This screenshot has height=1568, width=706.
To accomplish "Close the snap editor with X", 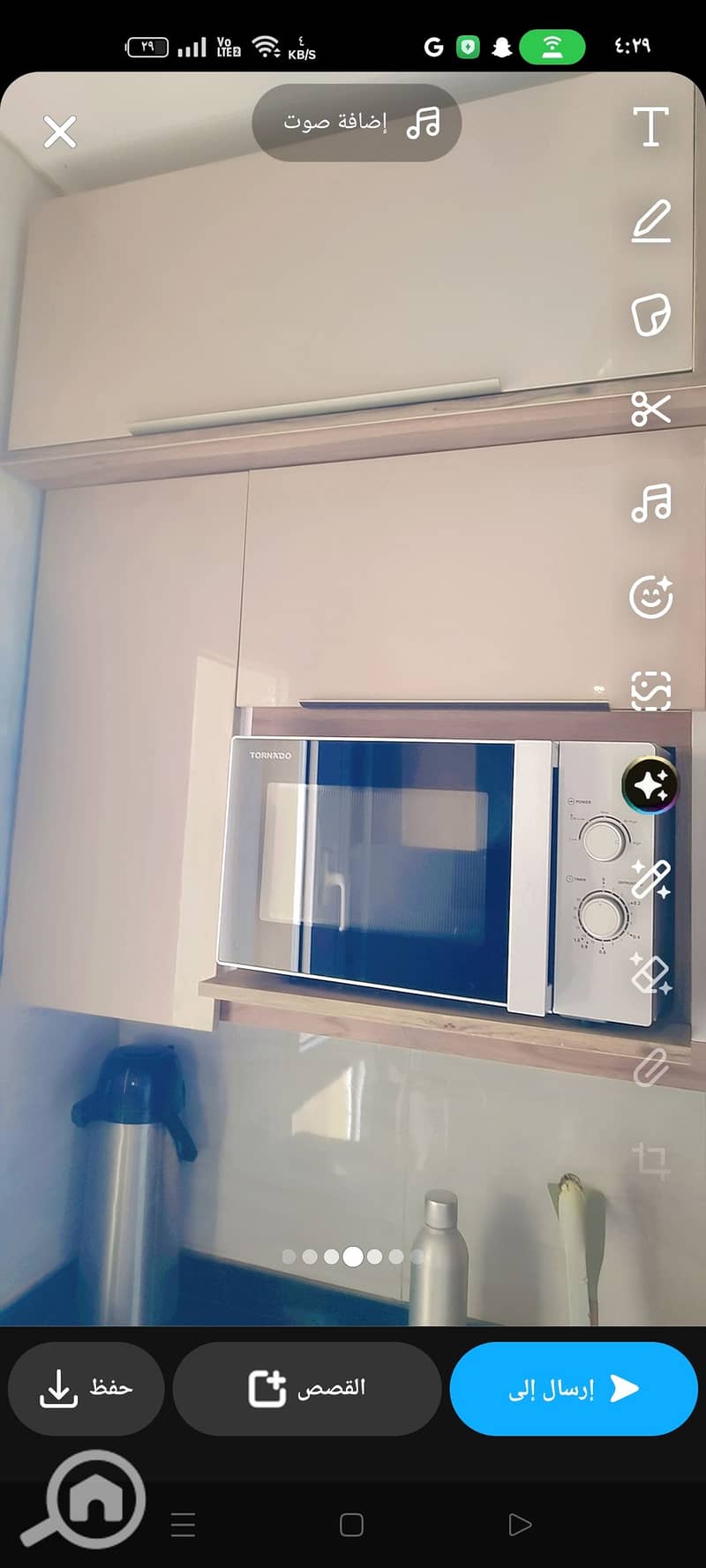I will [x=60, y=132].
